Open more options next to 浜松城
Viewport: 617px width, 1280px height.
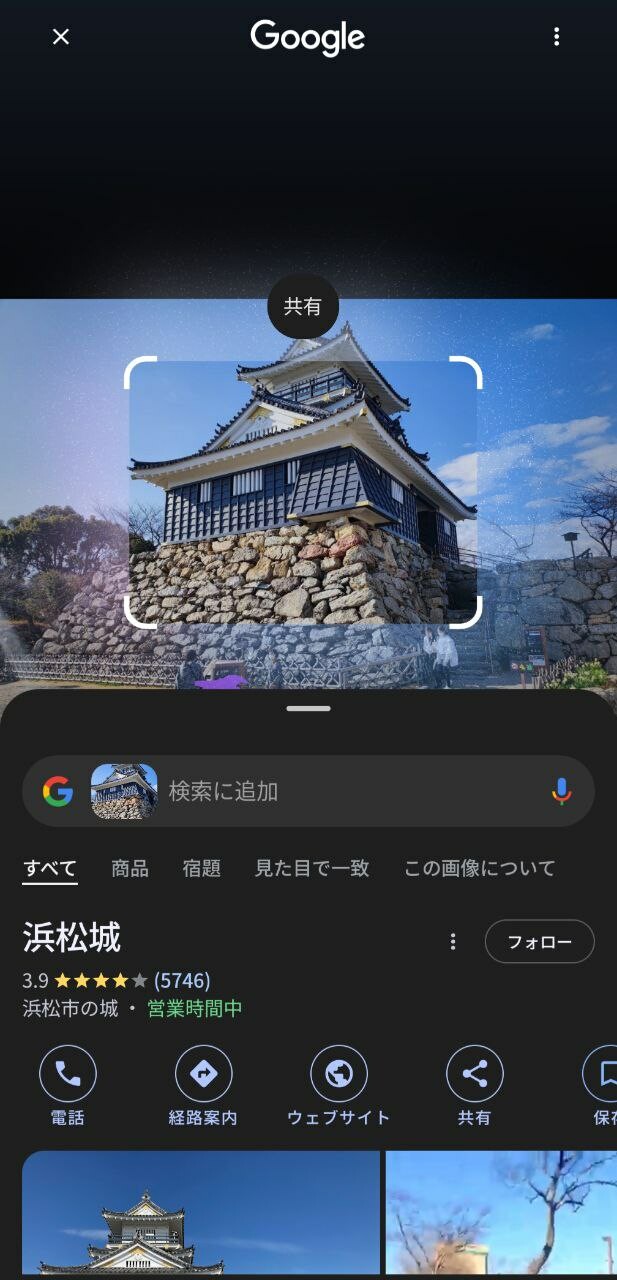pyautogui.click(x=453, y=941)
